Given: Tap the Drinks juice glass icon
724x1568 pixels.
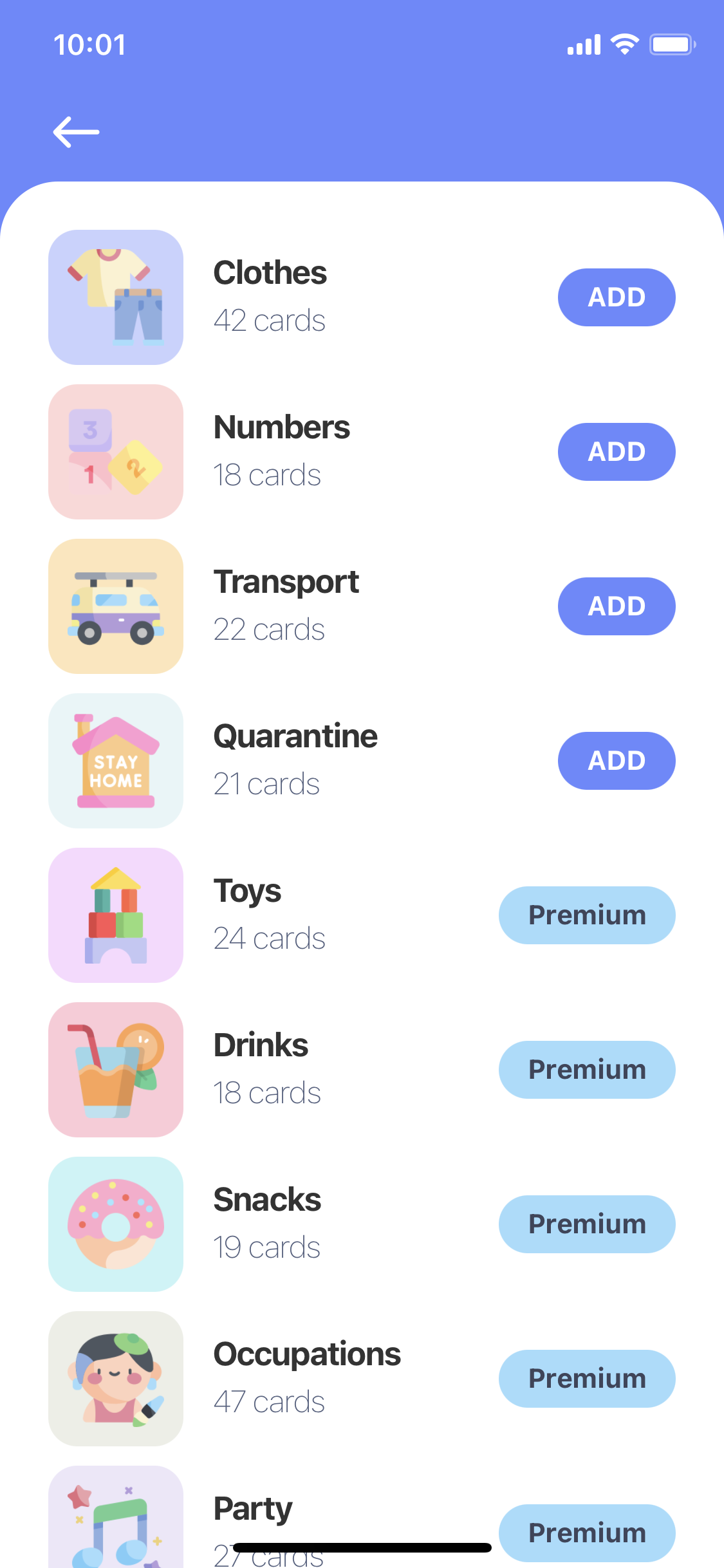Looking at the screenshot, I should tap(116, 1069).
